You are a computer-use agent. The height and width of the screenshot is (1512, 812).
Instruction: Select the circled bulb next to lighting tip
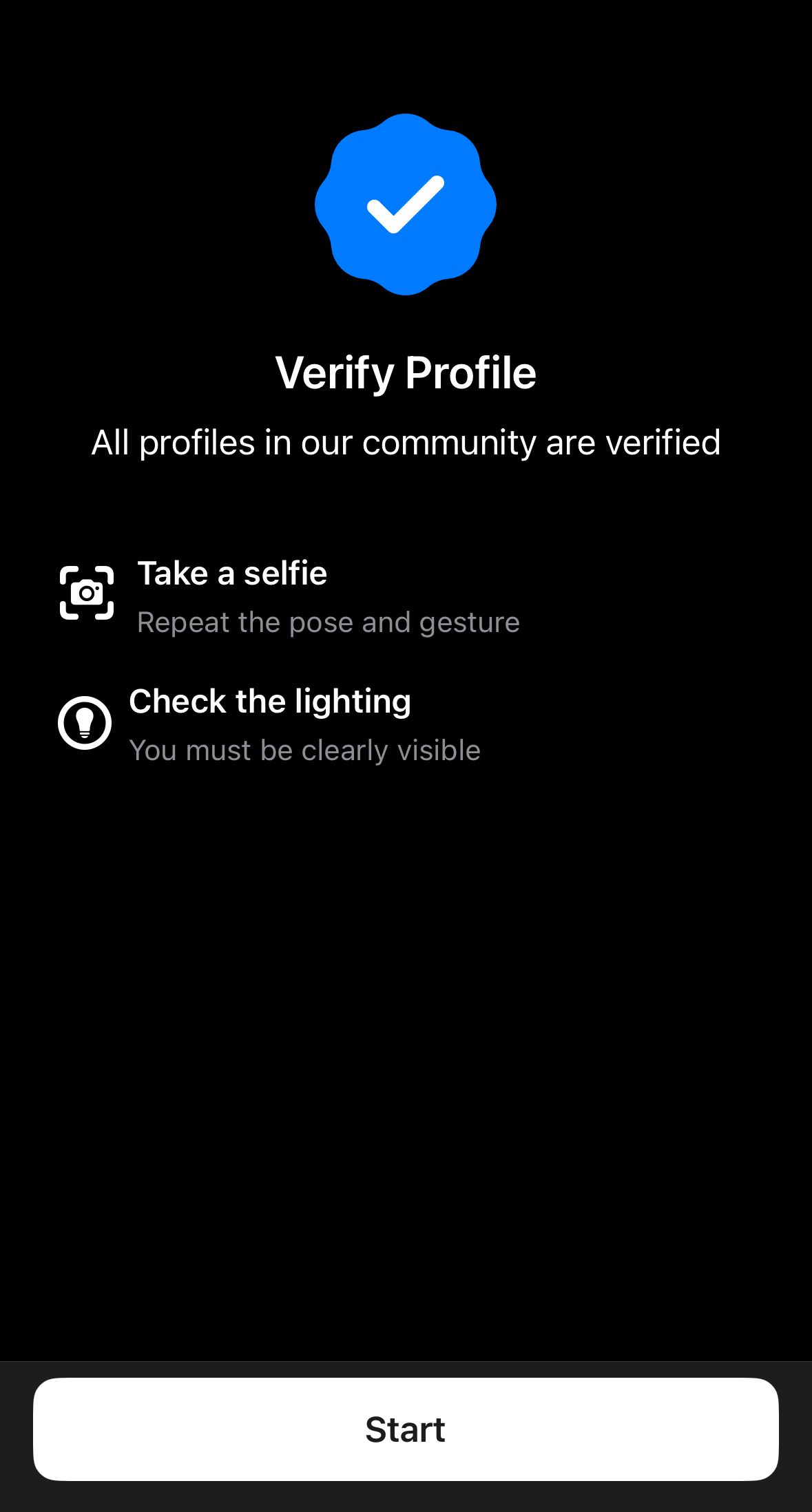pos(84,722)
